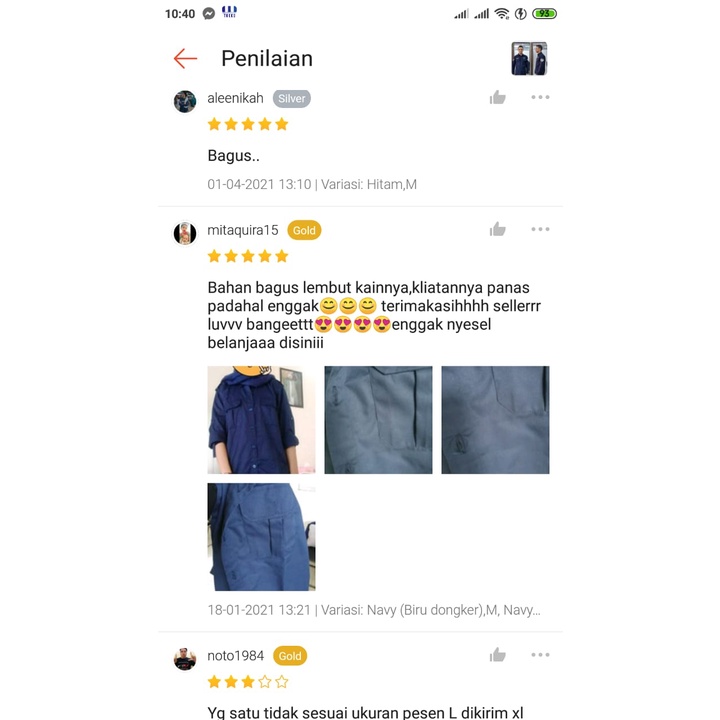Open aleenikah's profile avatar
720x720 pixels.
[x=185, y=101]
